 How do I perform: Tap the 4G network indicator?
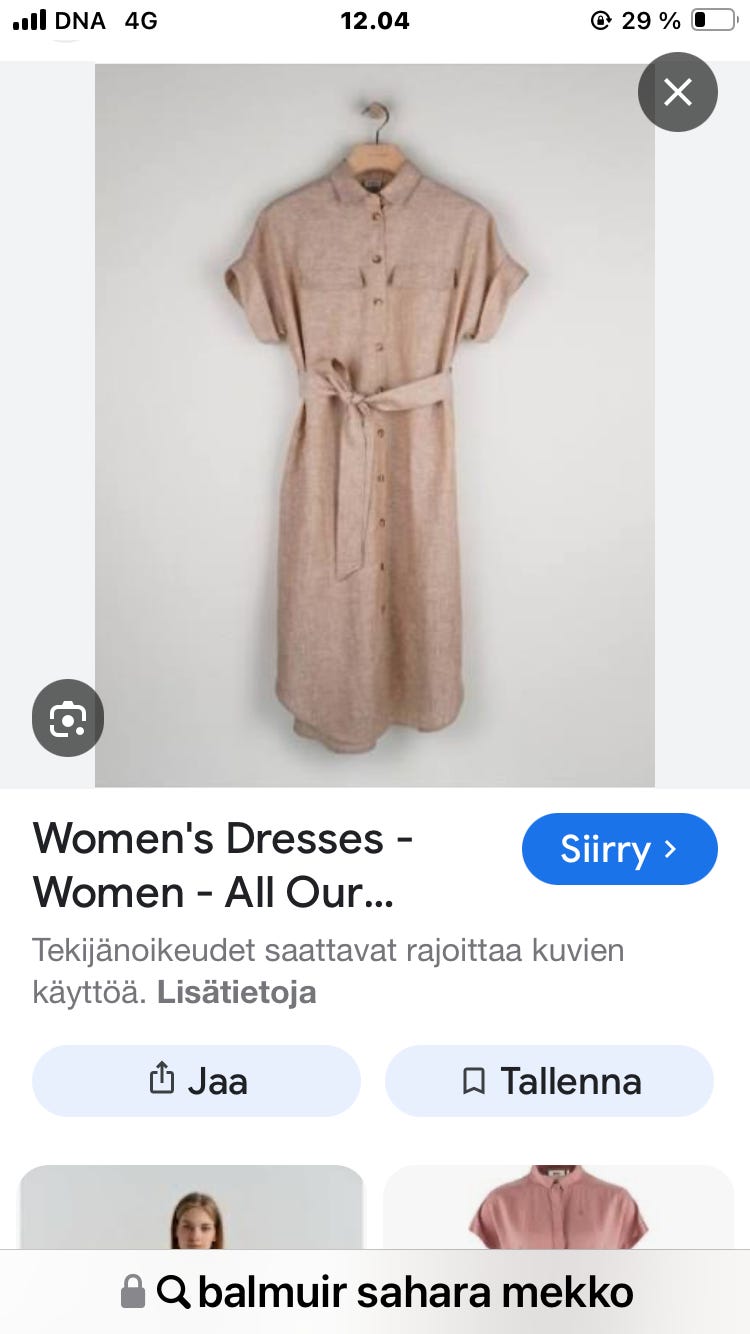click(x=141, y=20)
